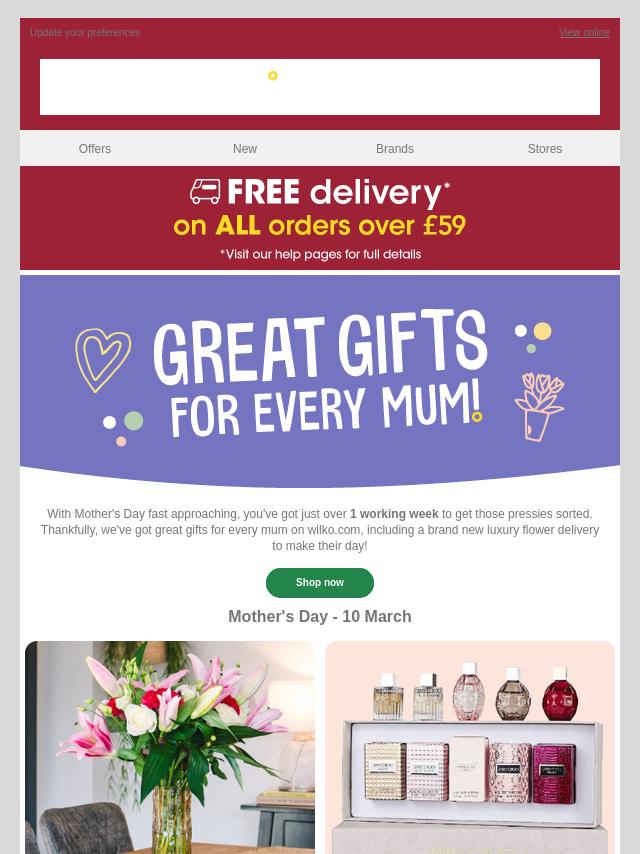Screen dimensions: 640x854
Task: Open the FREE delivery banner
Action: tap(320, 218)
